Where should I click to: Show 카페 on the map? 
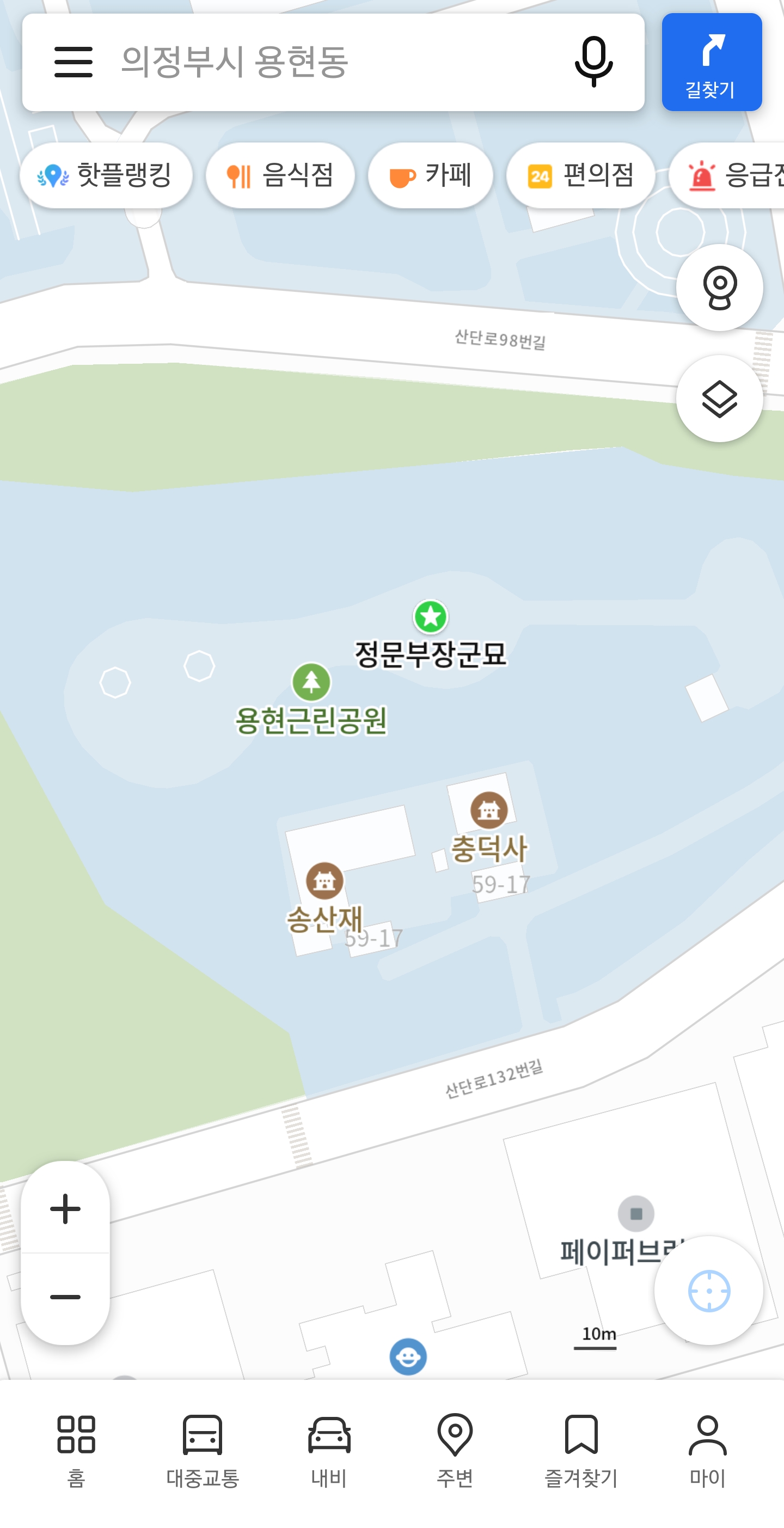tap(430, 175)
